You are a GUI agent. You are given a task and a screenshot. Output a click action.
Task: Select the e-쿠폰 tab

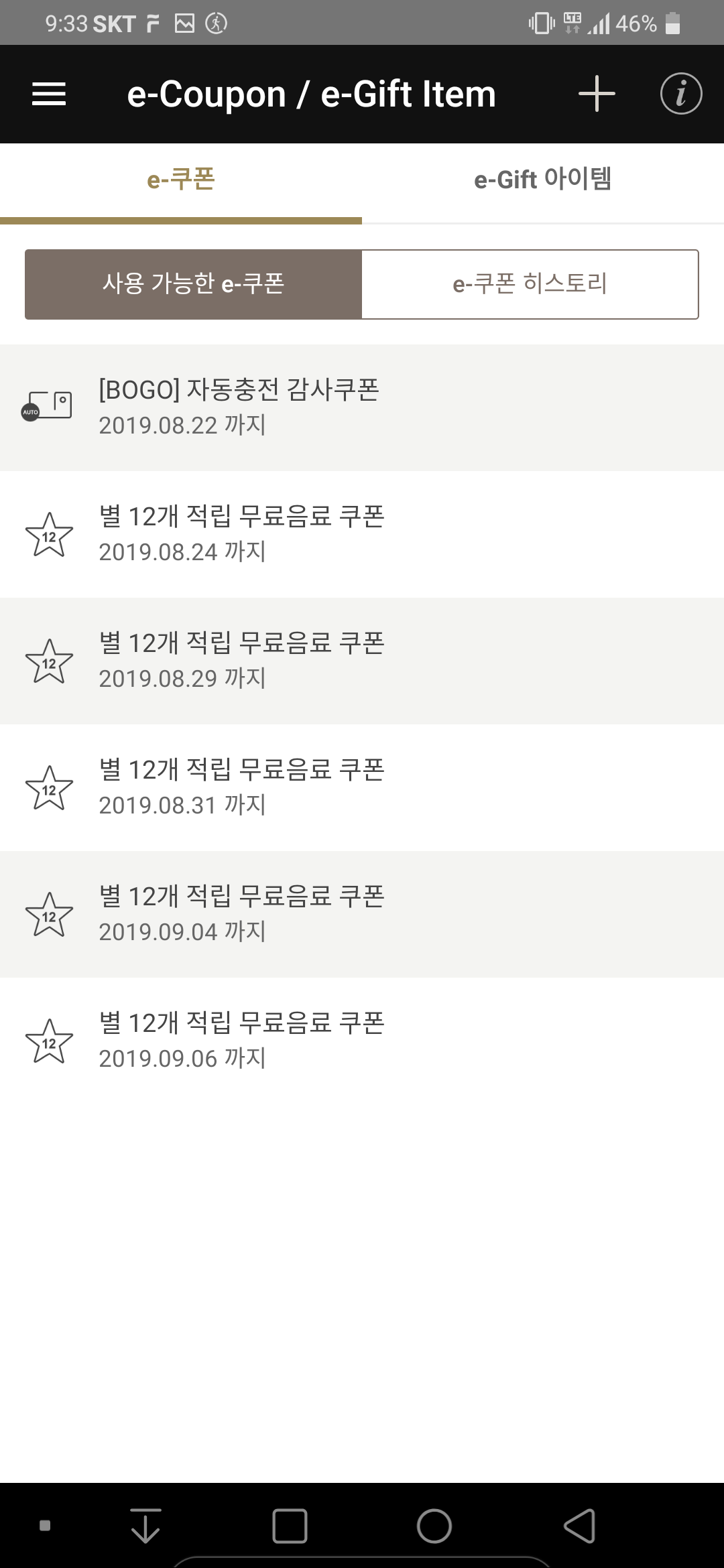click(x=181, y=180)
